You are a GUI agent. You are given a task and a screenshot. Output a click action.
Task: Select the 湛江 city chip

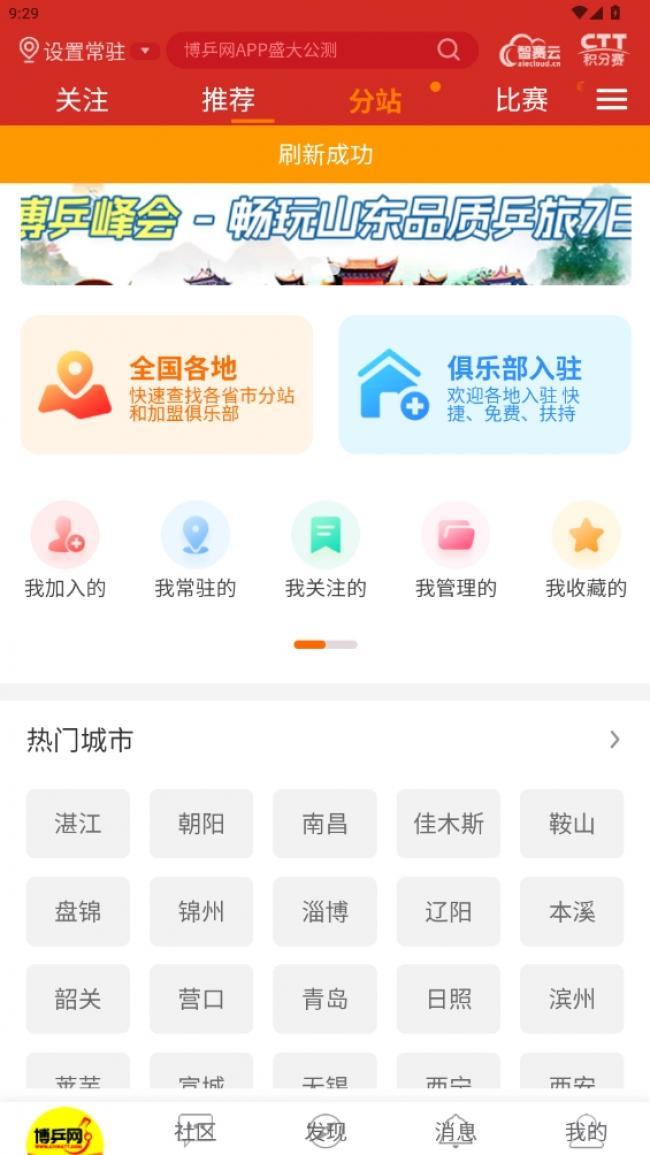[78, 824]
